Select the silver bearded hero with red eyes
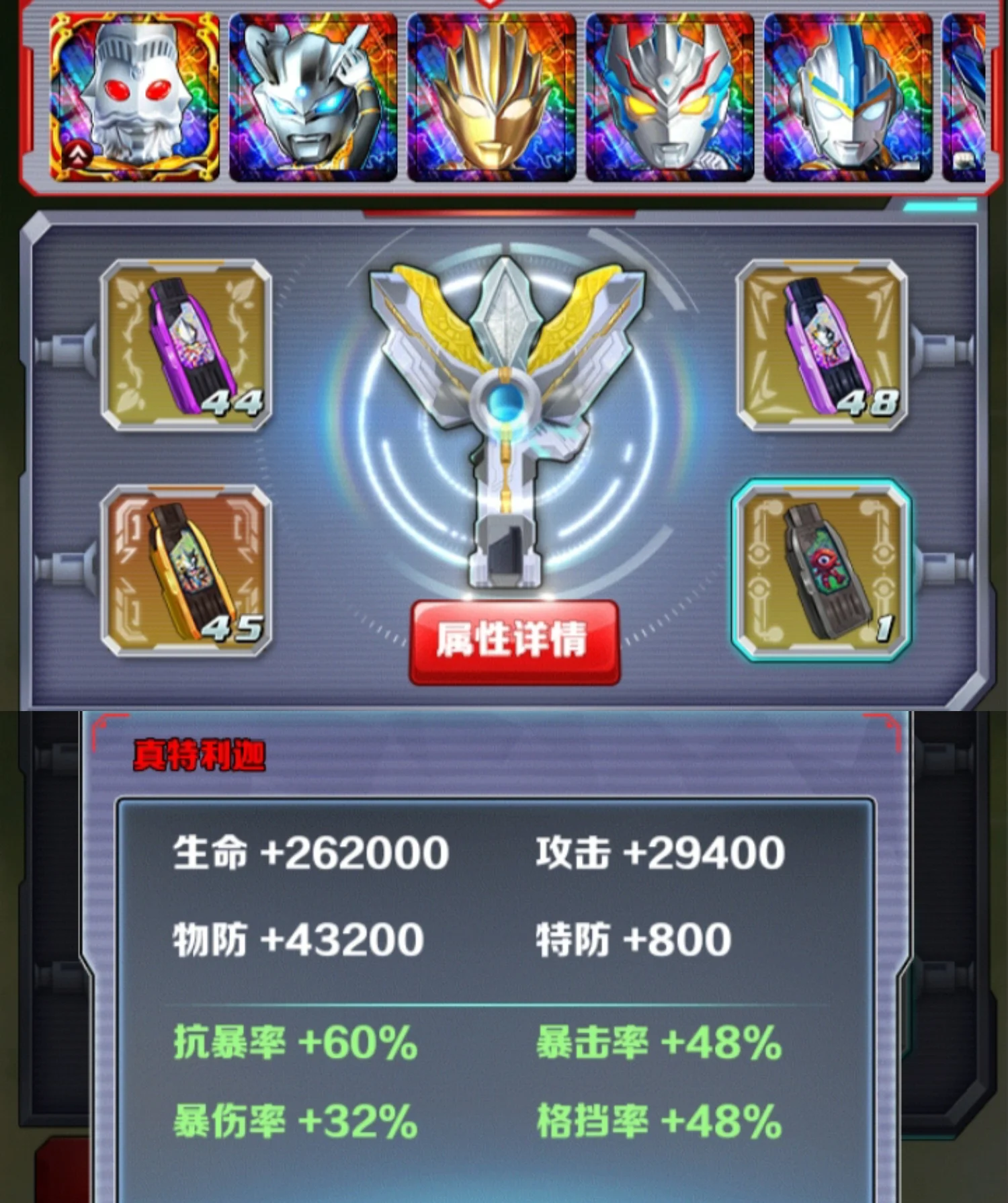This screenshot has width=1008, height=1203. pos(134,97)
